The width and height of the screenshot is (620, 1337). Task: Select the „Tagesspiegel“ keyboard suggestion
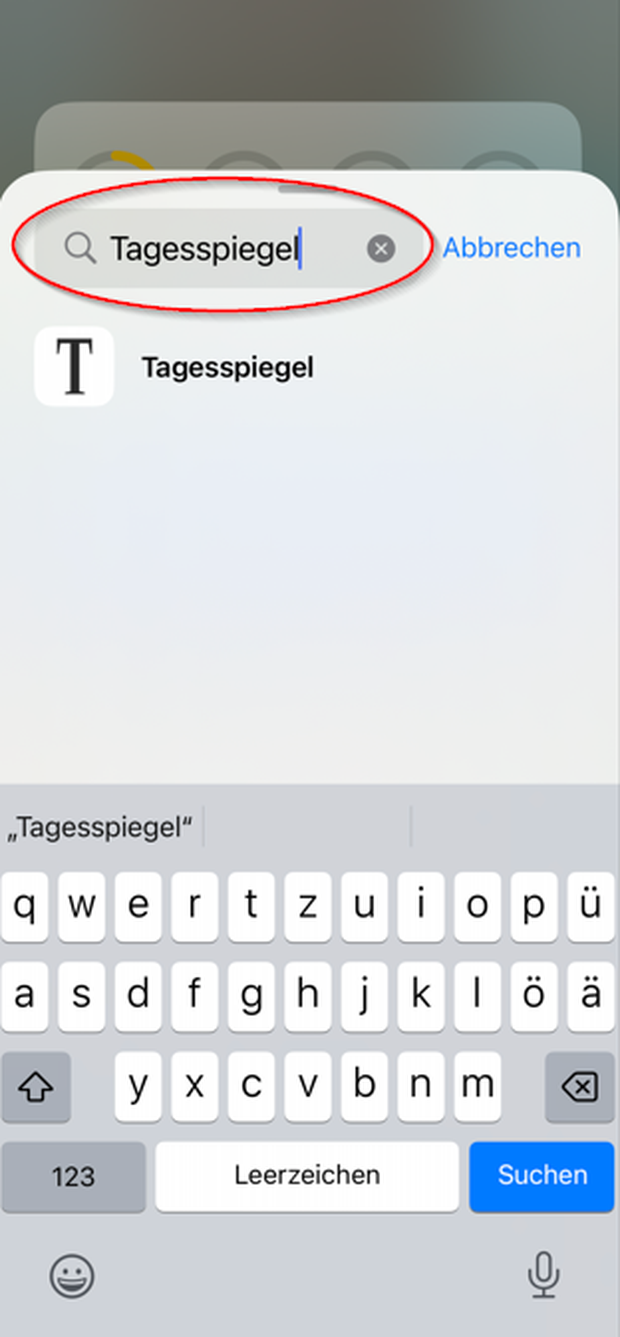tap(100, 828)
